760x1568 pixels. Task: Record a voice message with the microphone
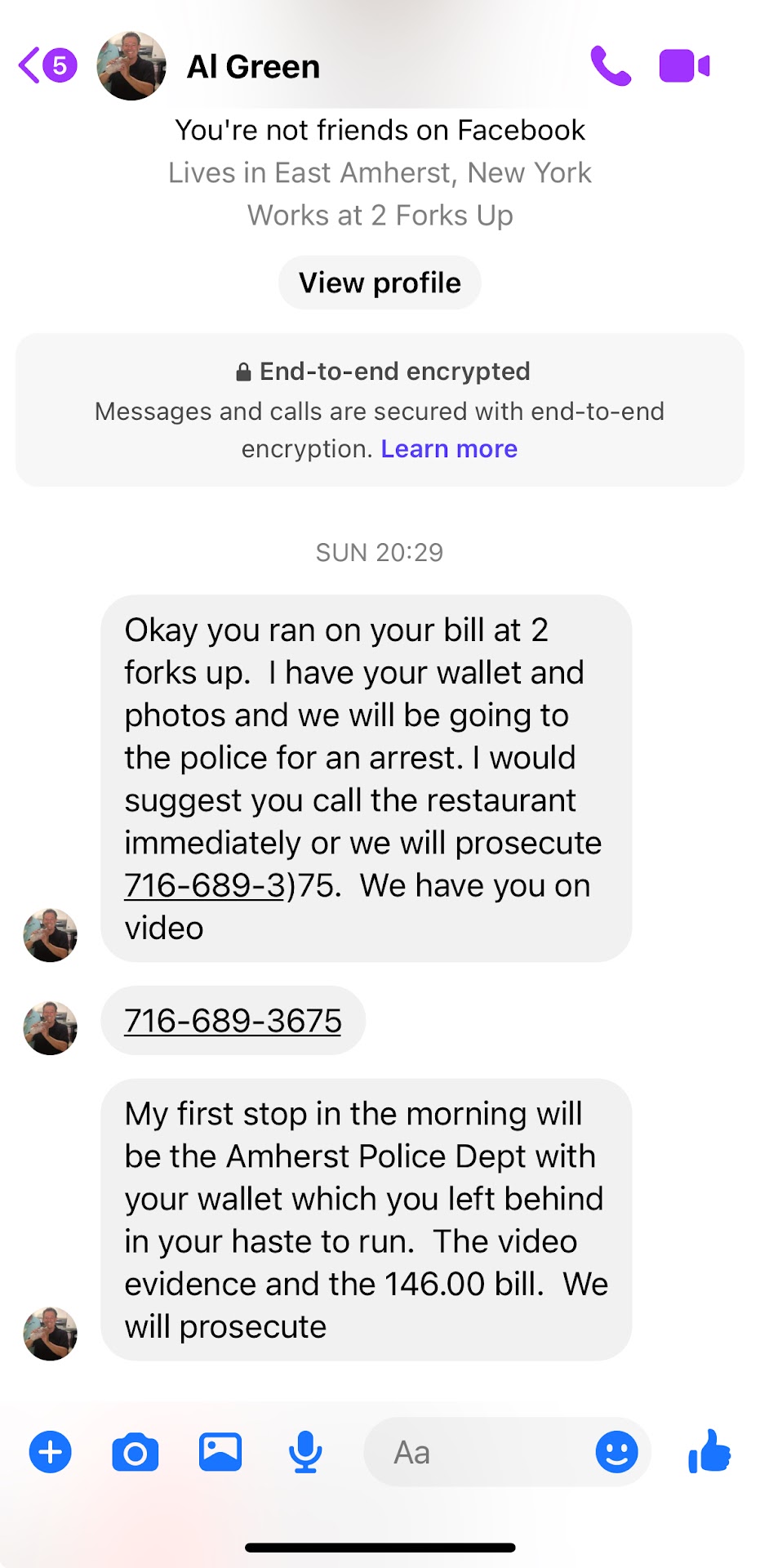pyautogui.click(x=305, y=1453)
